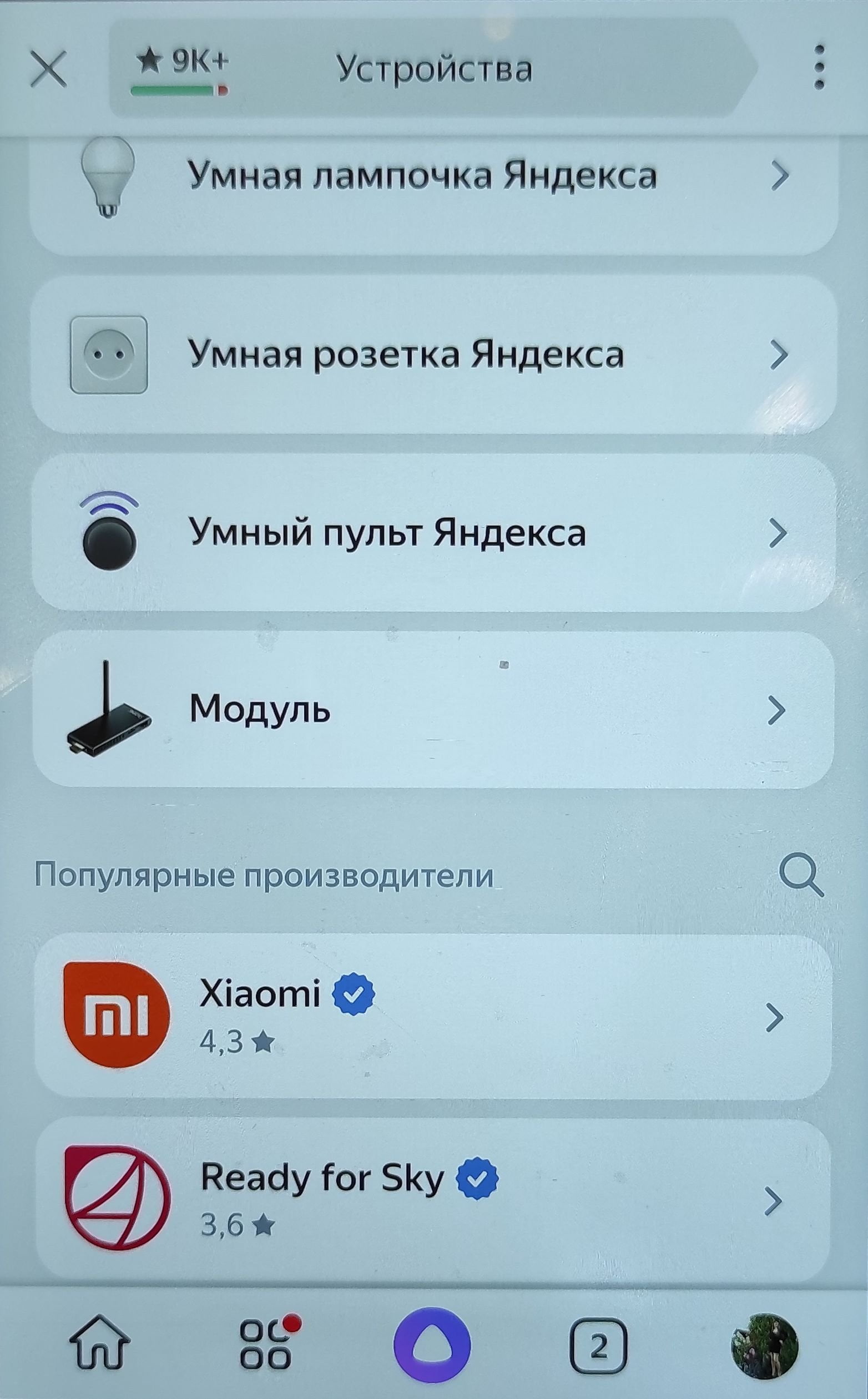Search popular manufacturers with magnifier icon
868x1399 pixels.
coord(801,875)
